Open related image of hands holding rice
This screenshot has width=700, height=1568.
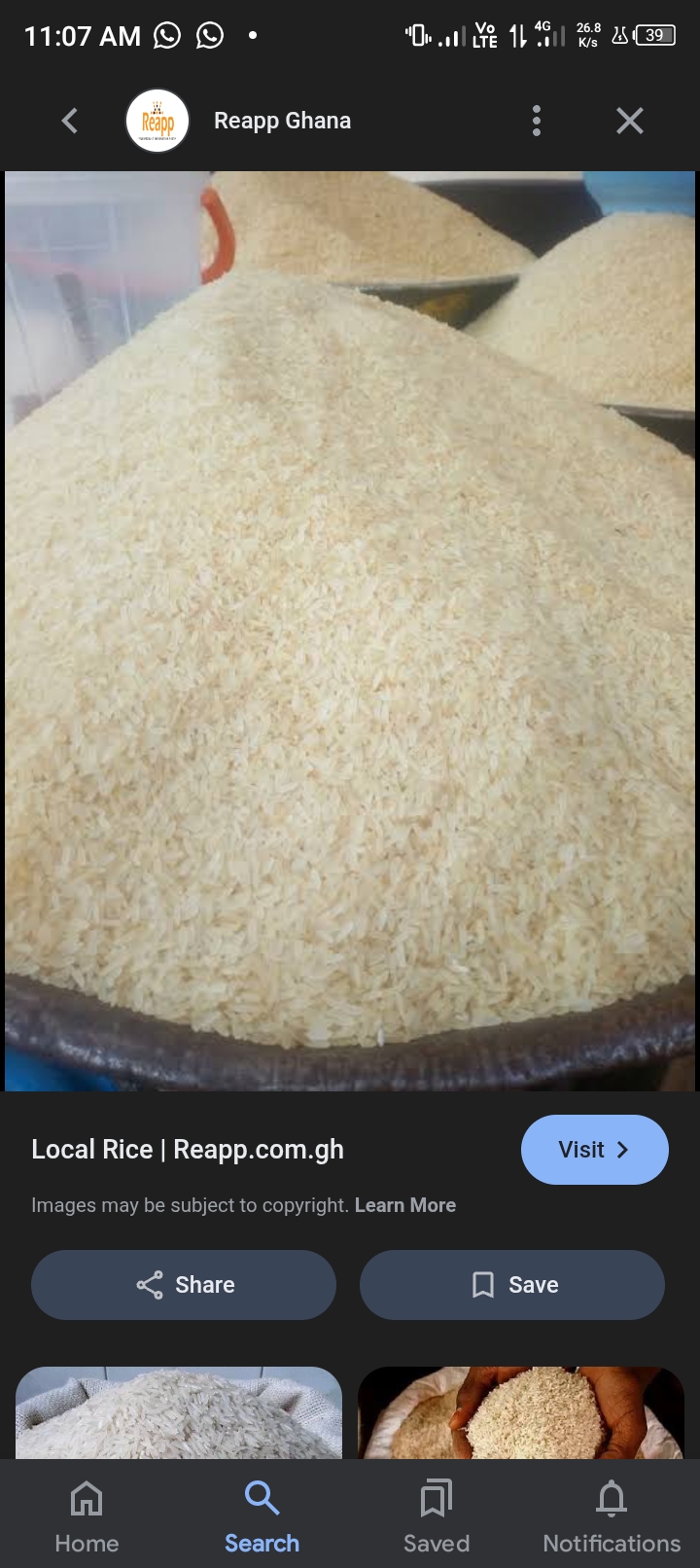(521, 1413)
